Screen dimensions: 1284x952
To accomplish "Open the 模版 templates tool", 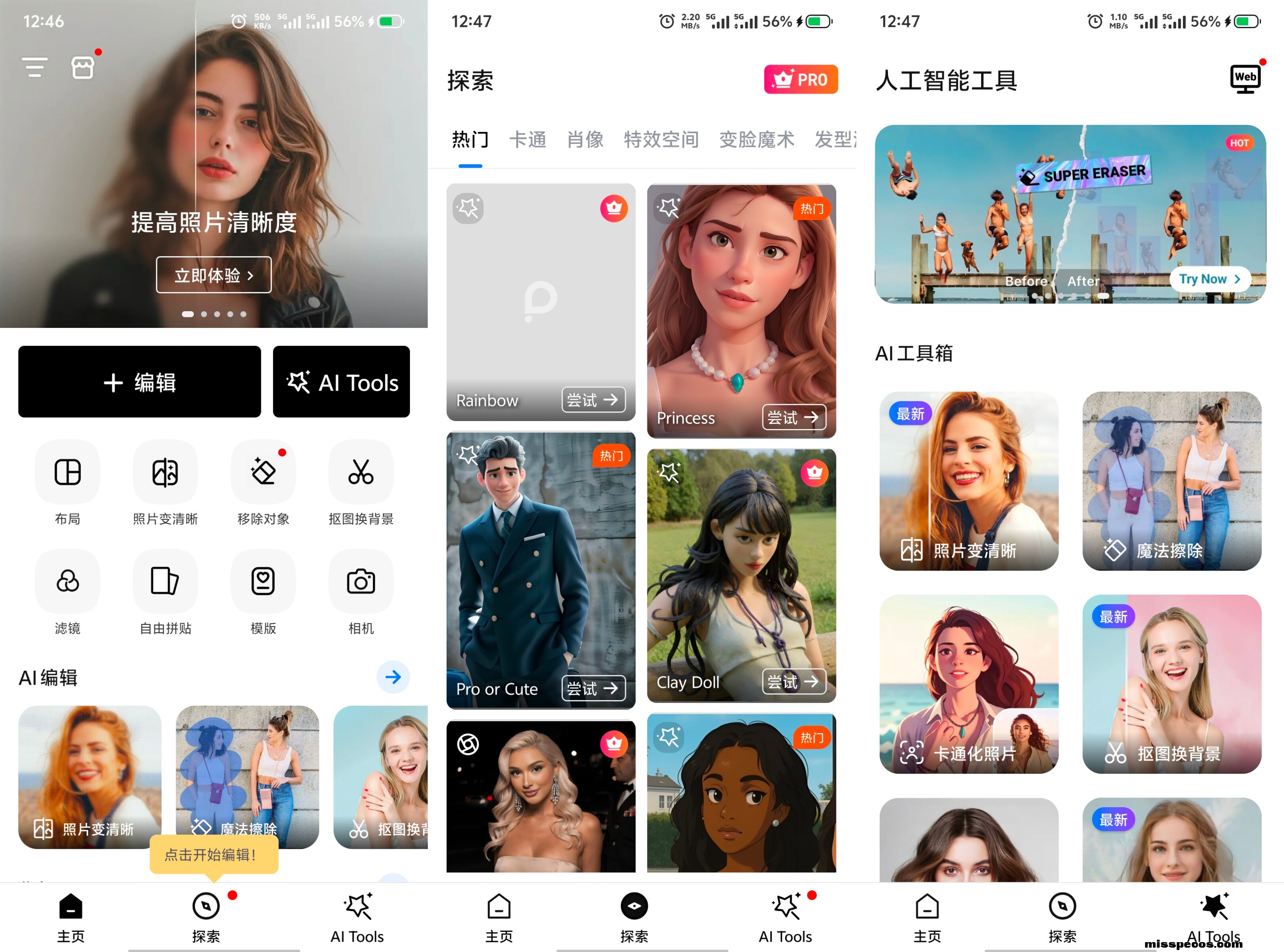I will click(x=263, y=581).
